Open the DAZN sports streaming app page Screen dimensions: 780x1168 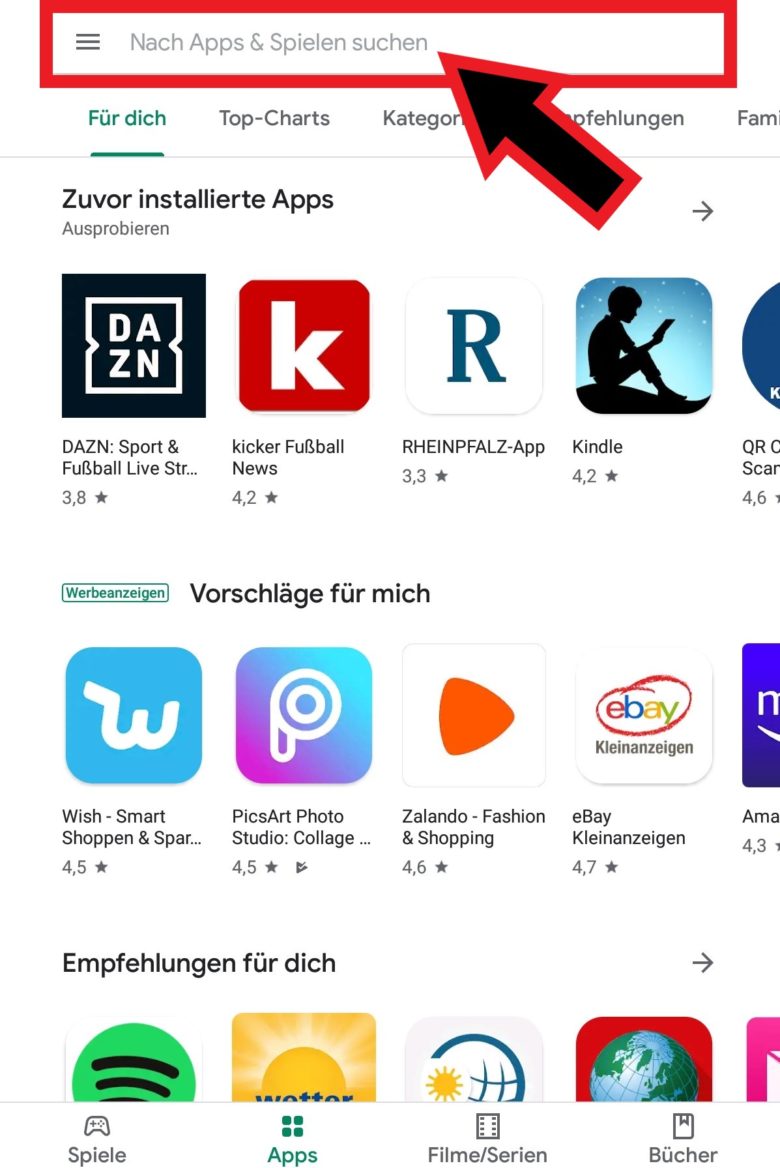coord(133,345)
